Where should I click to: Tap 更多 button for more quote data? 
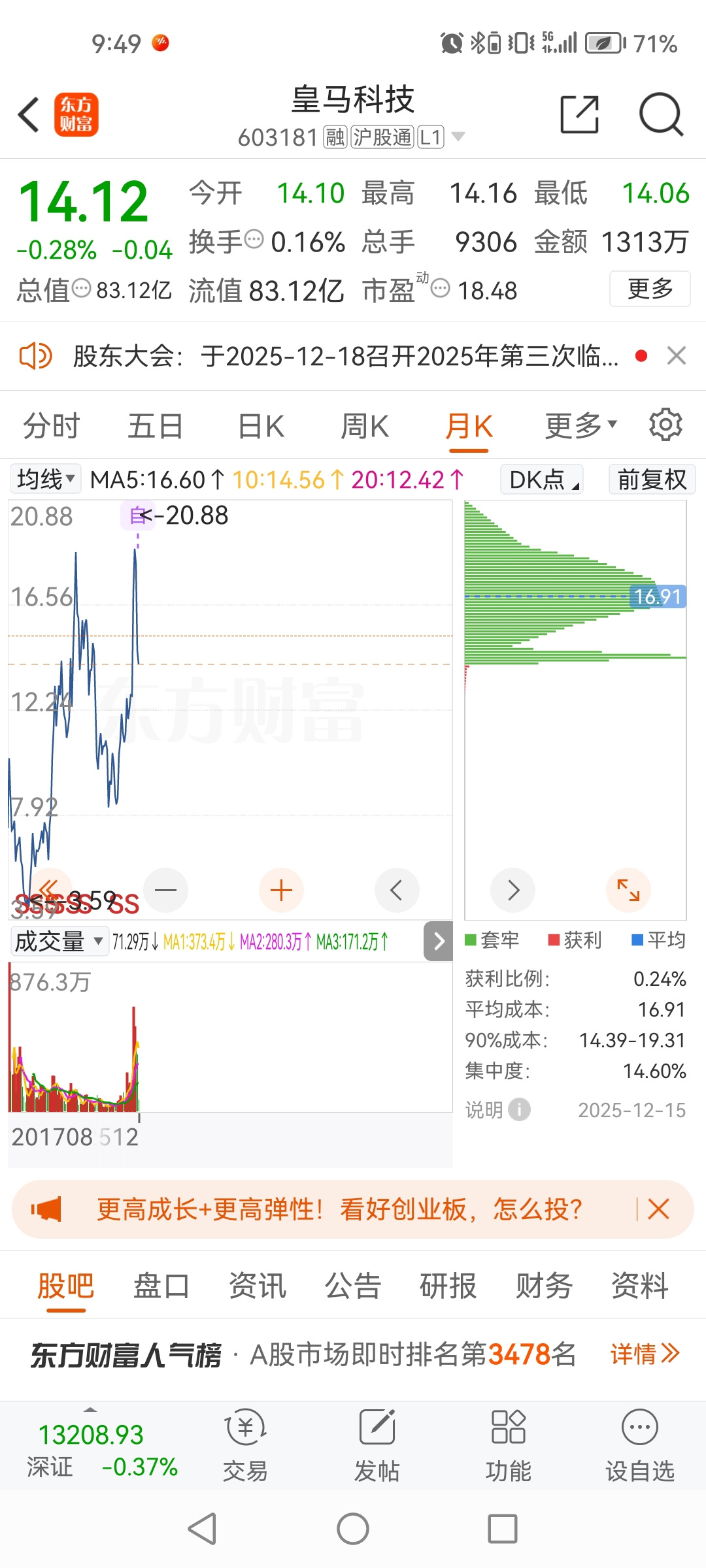(650, 289)
